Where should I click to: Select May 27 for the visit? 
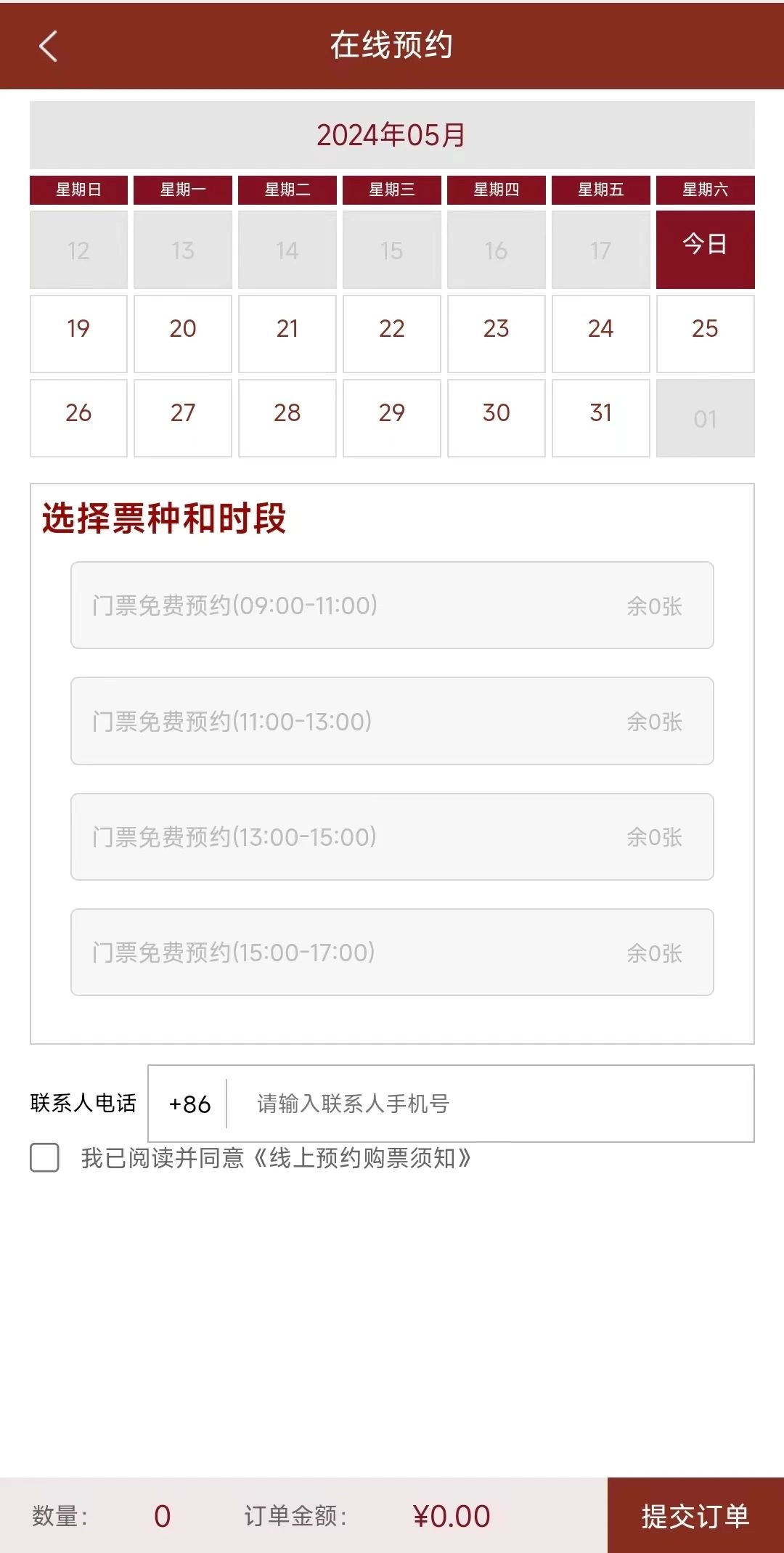point(183,417)
